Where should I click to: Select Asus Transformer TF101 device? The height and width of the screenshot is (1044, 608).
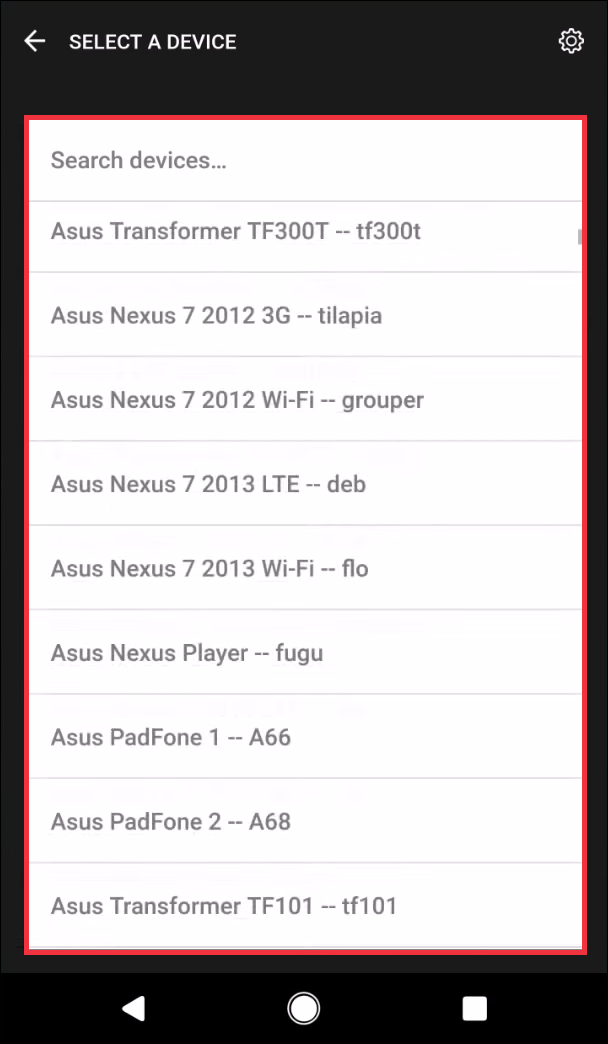[304, 906]
